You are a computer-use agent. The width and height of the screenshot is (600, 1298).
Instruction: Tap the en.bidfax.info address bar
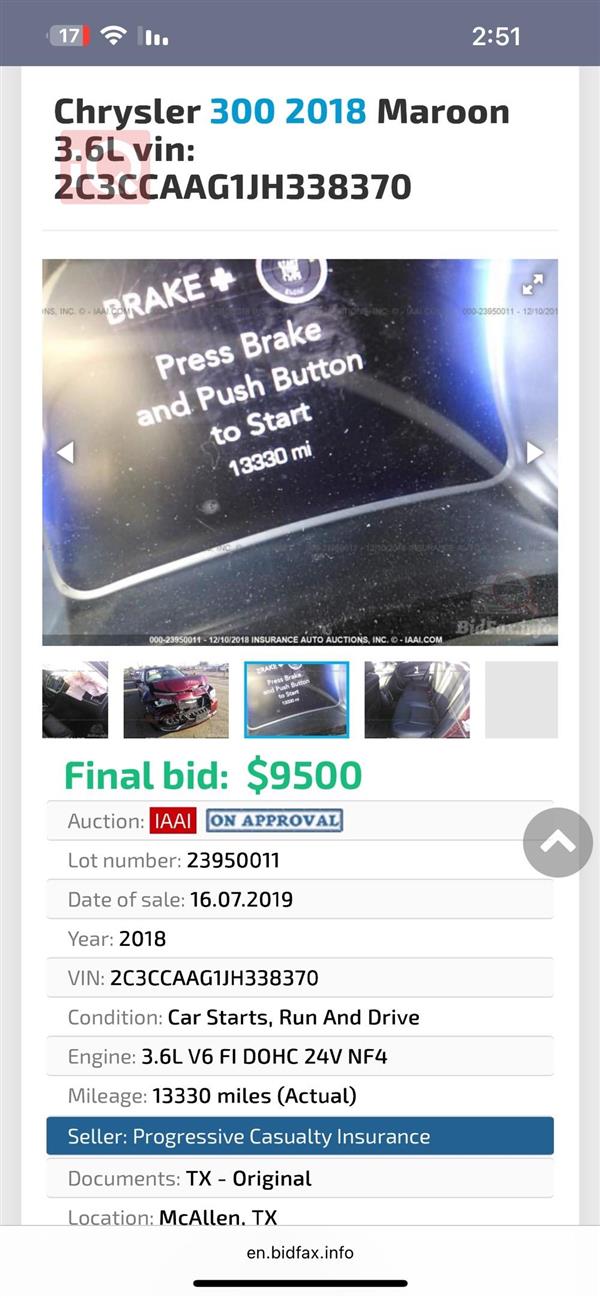pyautogui.click(x=300, y=1252)
